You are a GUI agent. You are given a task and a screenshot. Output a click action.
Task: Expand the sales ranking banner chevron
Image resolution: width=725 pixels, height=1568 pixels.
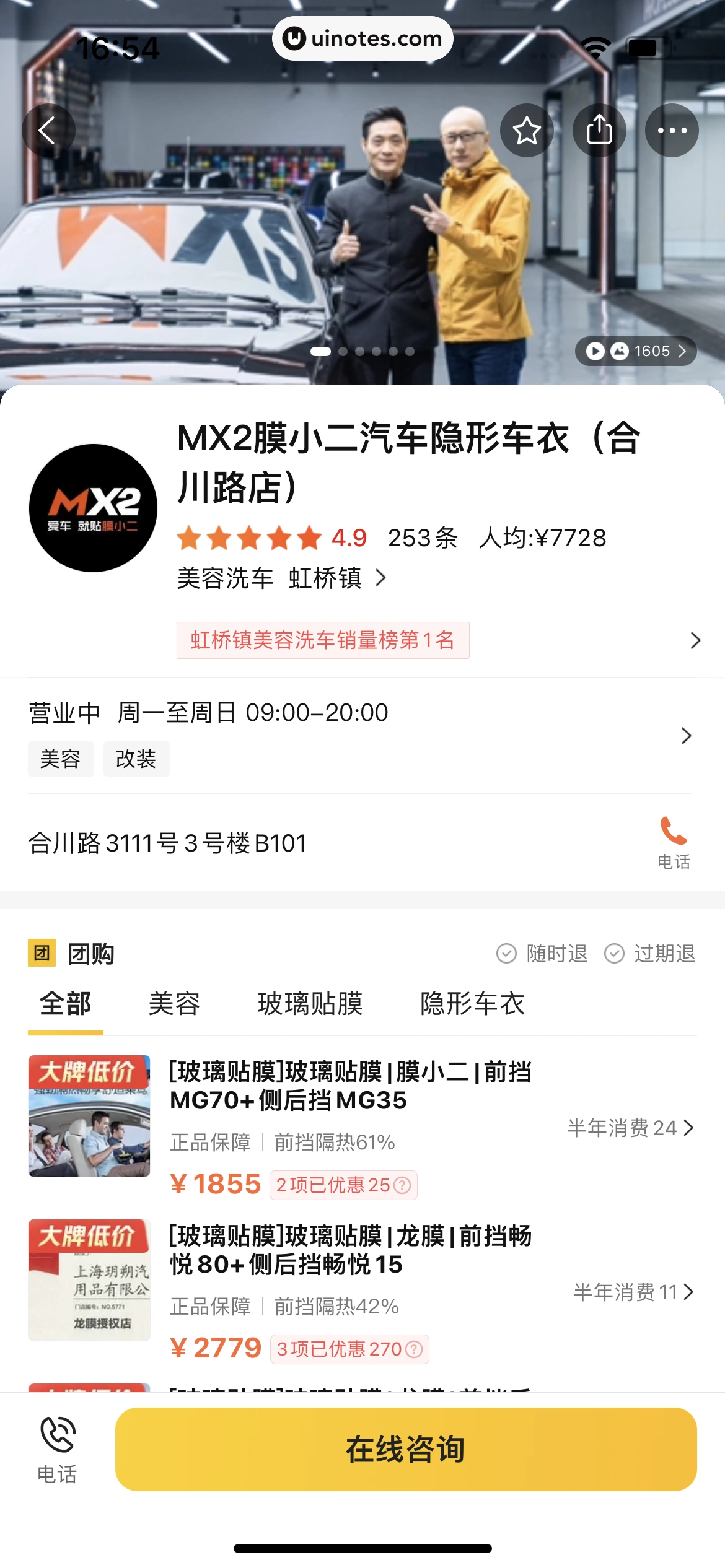694,641
